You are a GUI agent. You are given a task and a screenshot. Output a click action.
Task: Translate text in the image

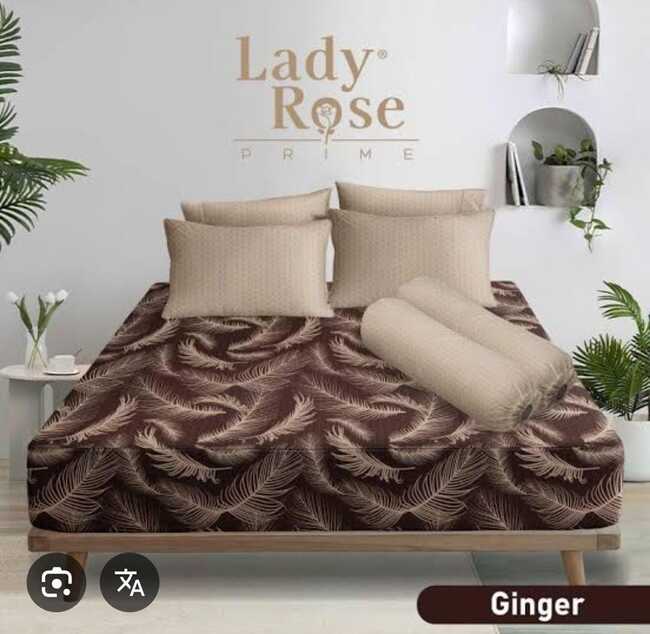click(x=129, y=582)
